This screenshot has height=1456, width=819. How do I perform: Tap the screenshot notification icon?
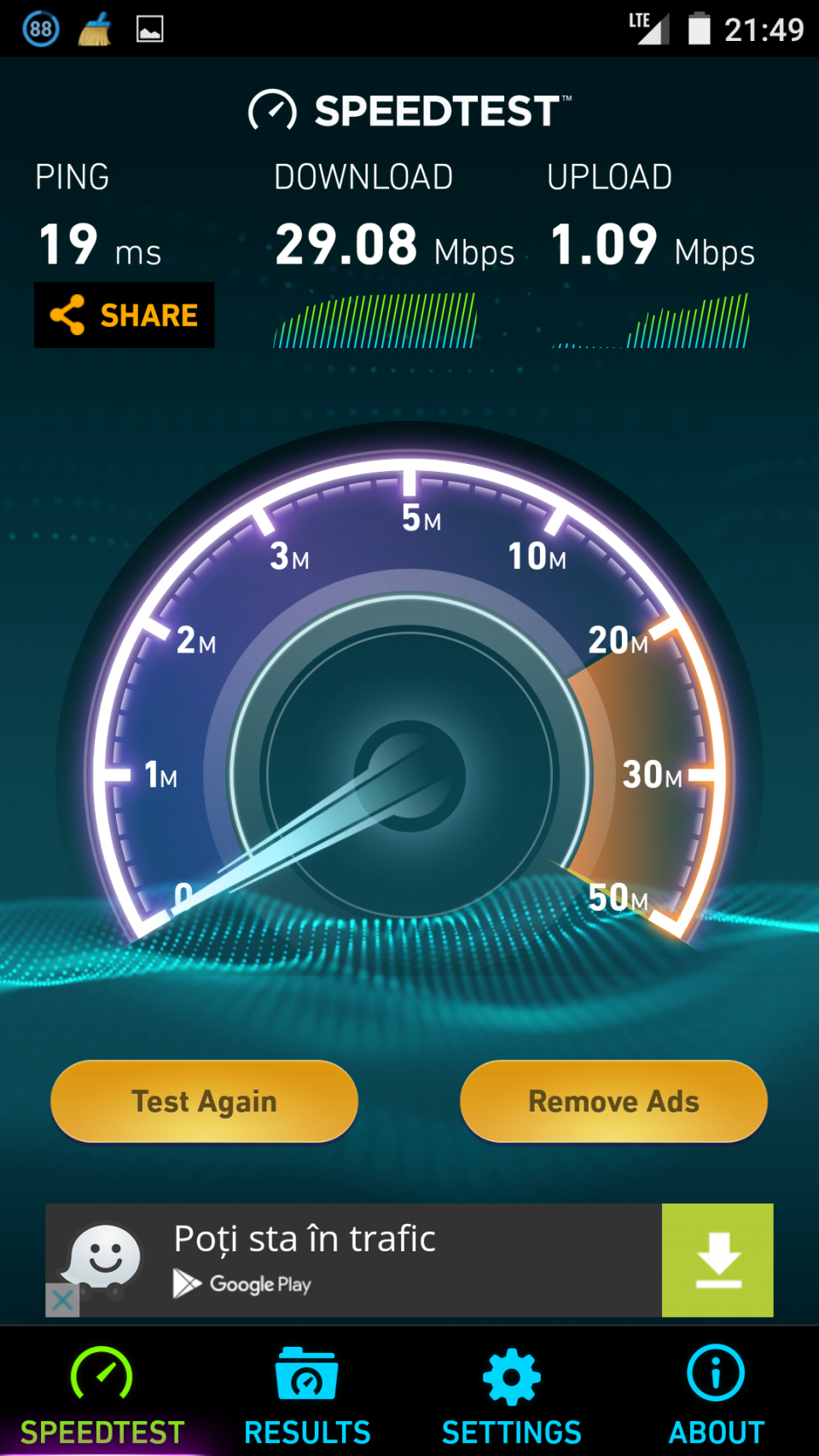tap(148, 28)
